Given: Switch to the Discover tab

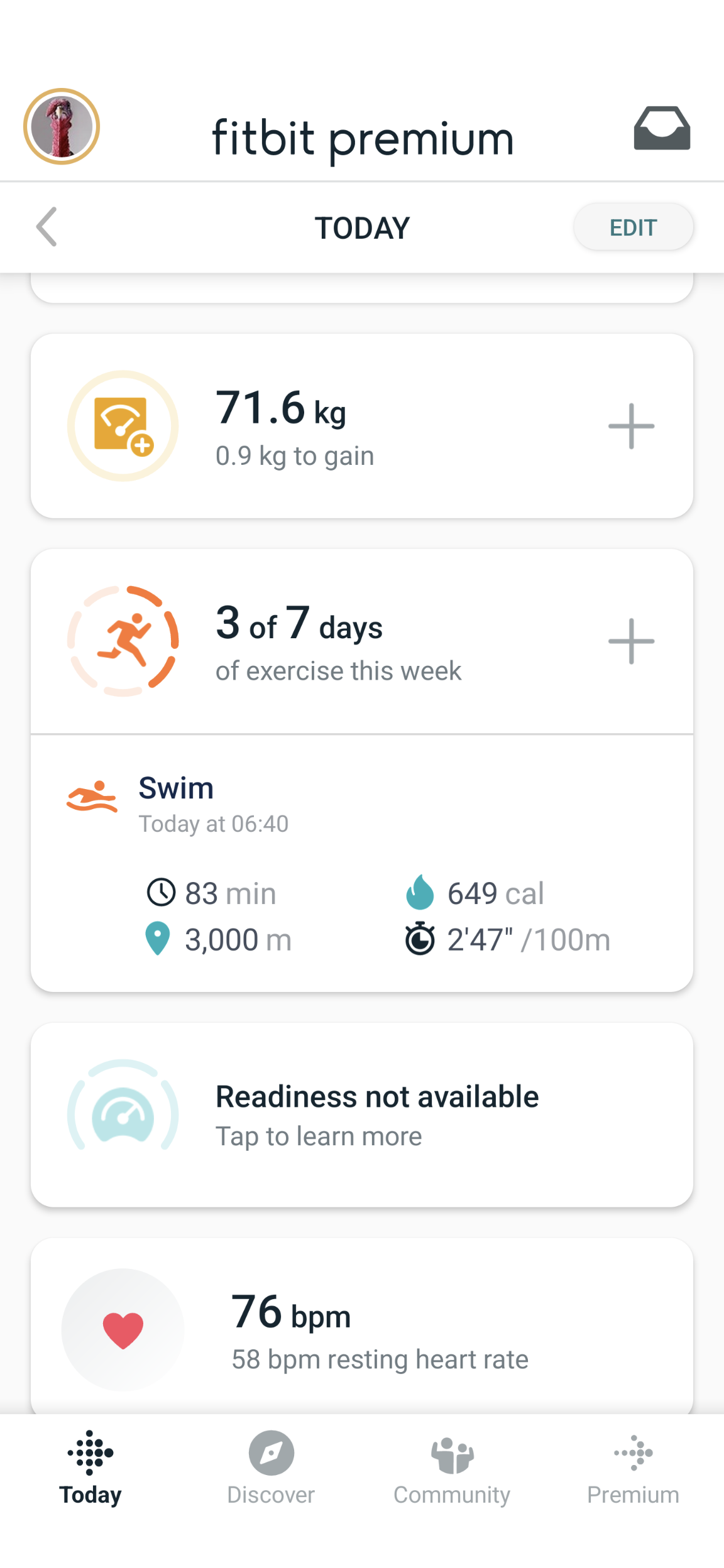Looking at the screenshot, I should click(271, 1469).
